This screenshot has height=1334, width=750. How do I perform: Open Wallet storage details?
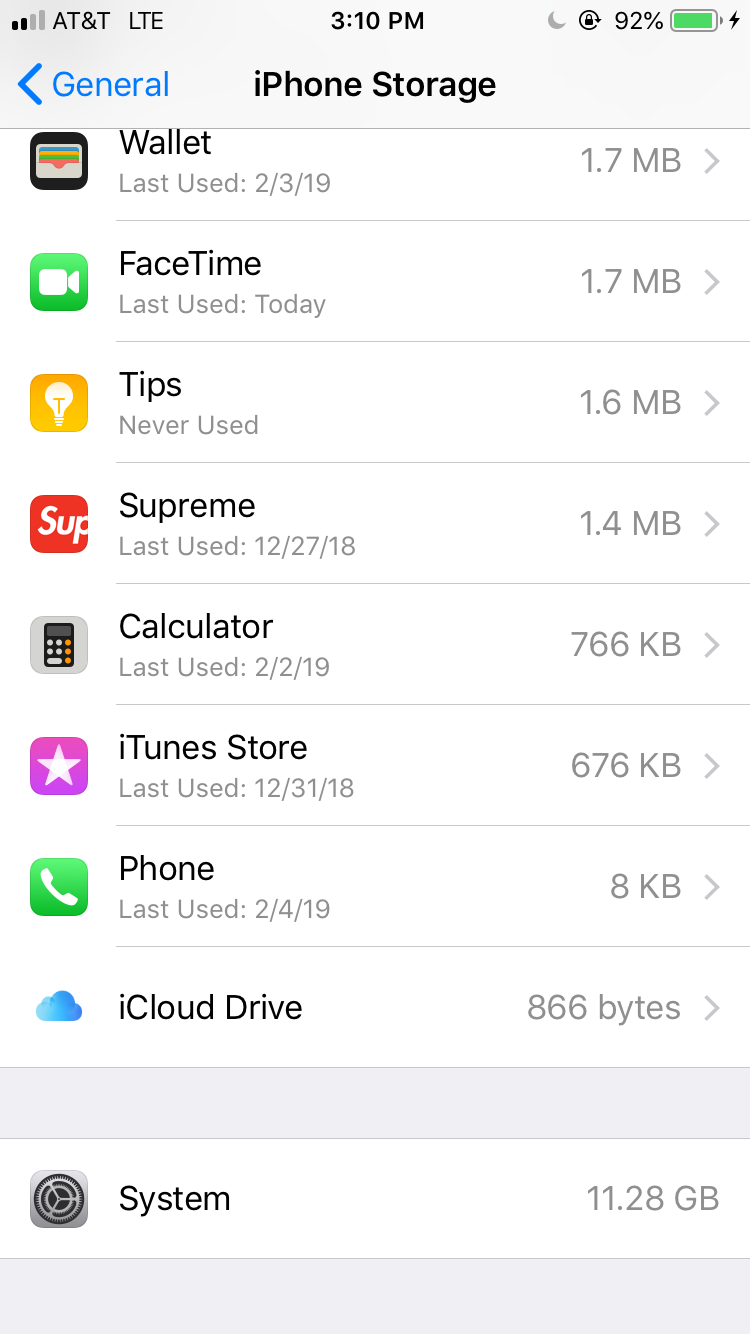click(375, 162)
